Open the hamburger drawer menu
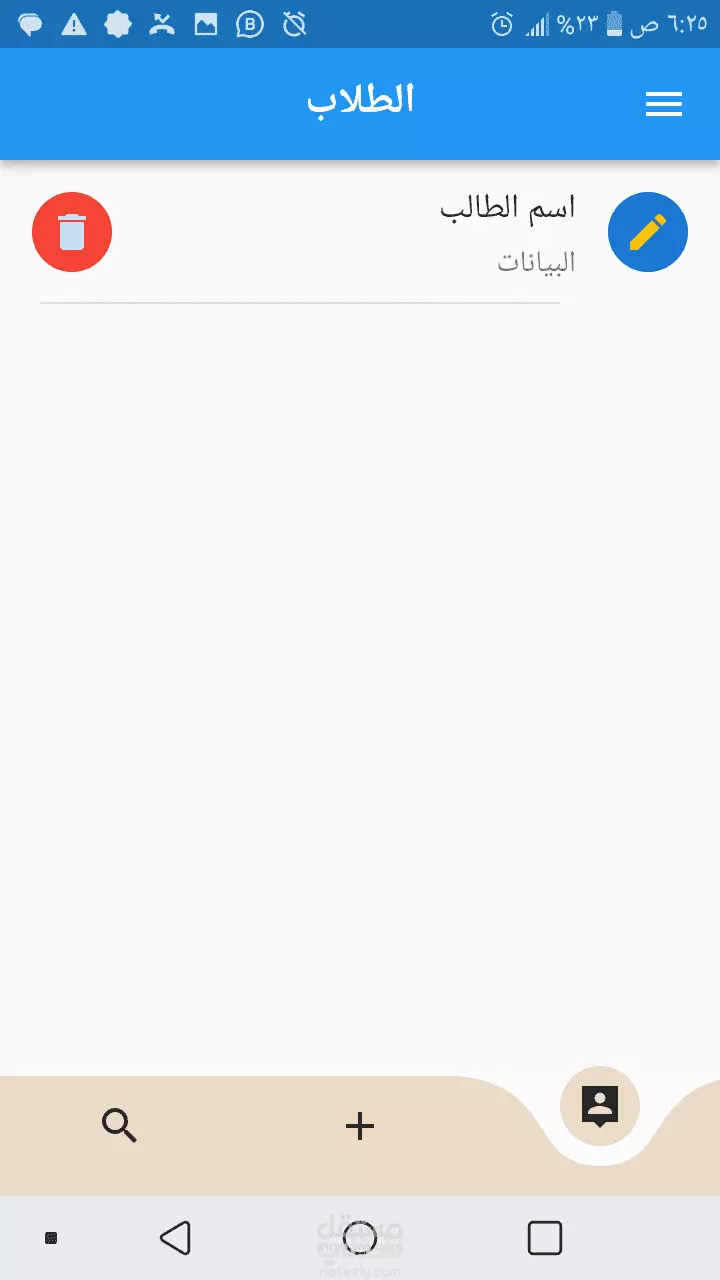The height and width of the screenshot is (1280, 720). click(x=664, y=104)
